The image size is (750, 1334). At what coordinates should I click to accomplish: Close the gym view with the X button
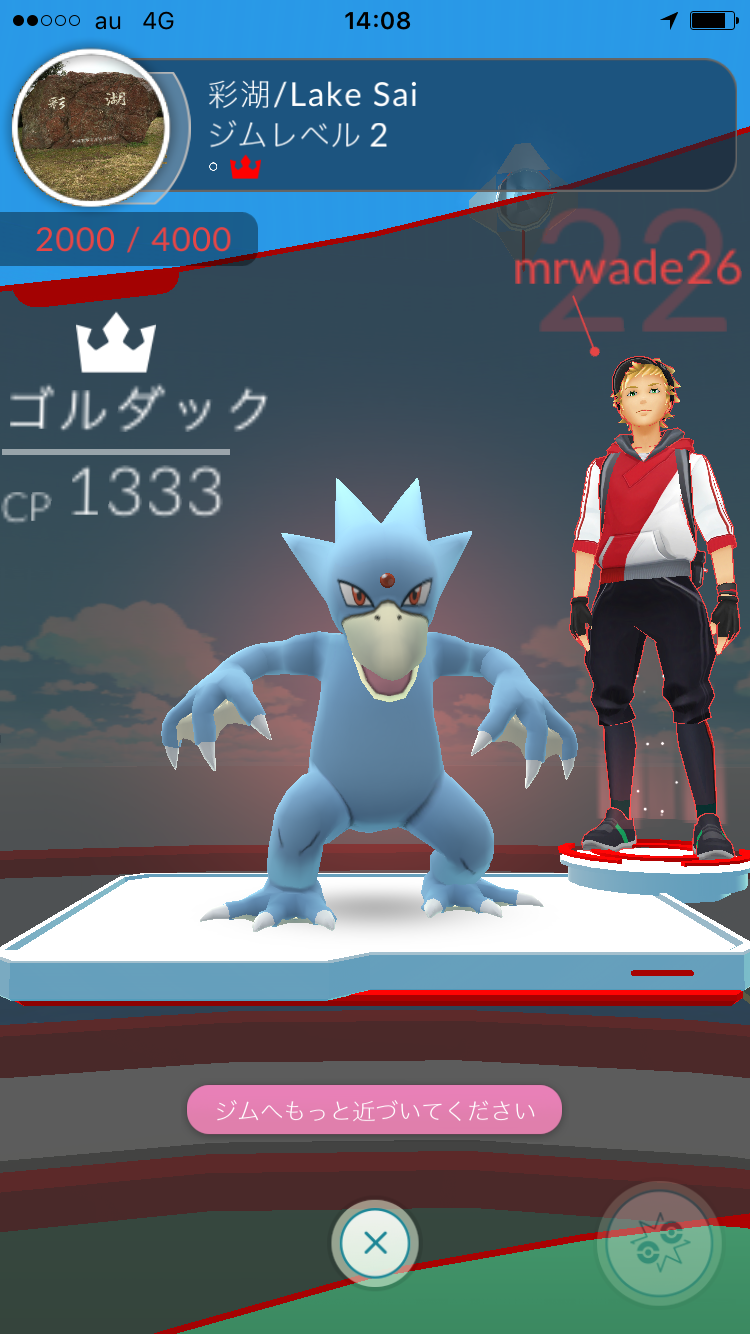pos(375,1243)
